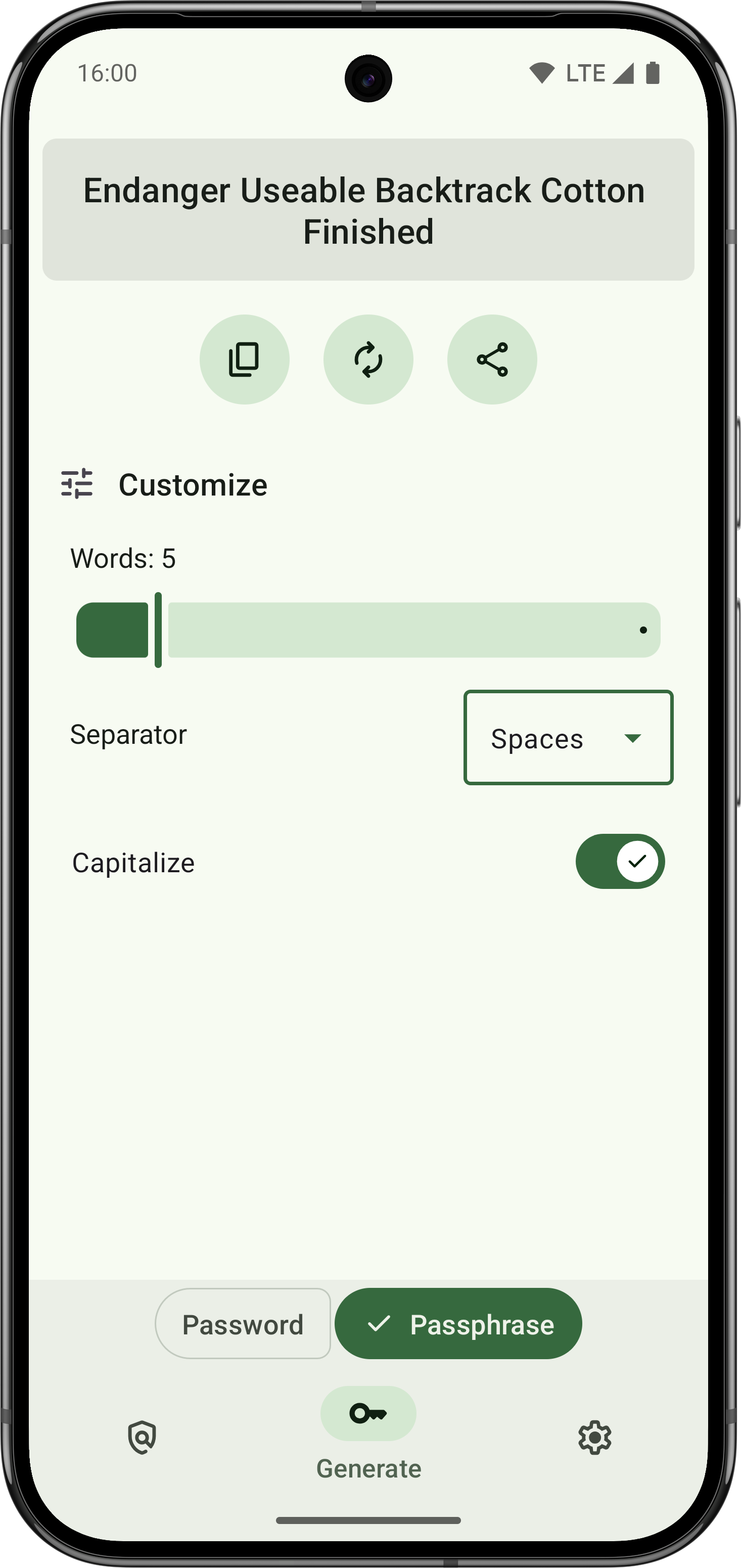741x1568 pixels.
Task: Open the settings gear tab
Action: click(x=594, y=1438)
